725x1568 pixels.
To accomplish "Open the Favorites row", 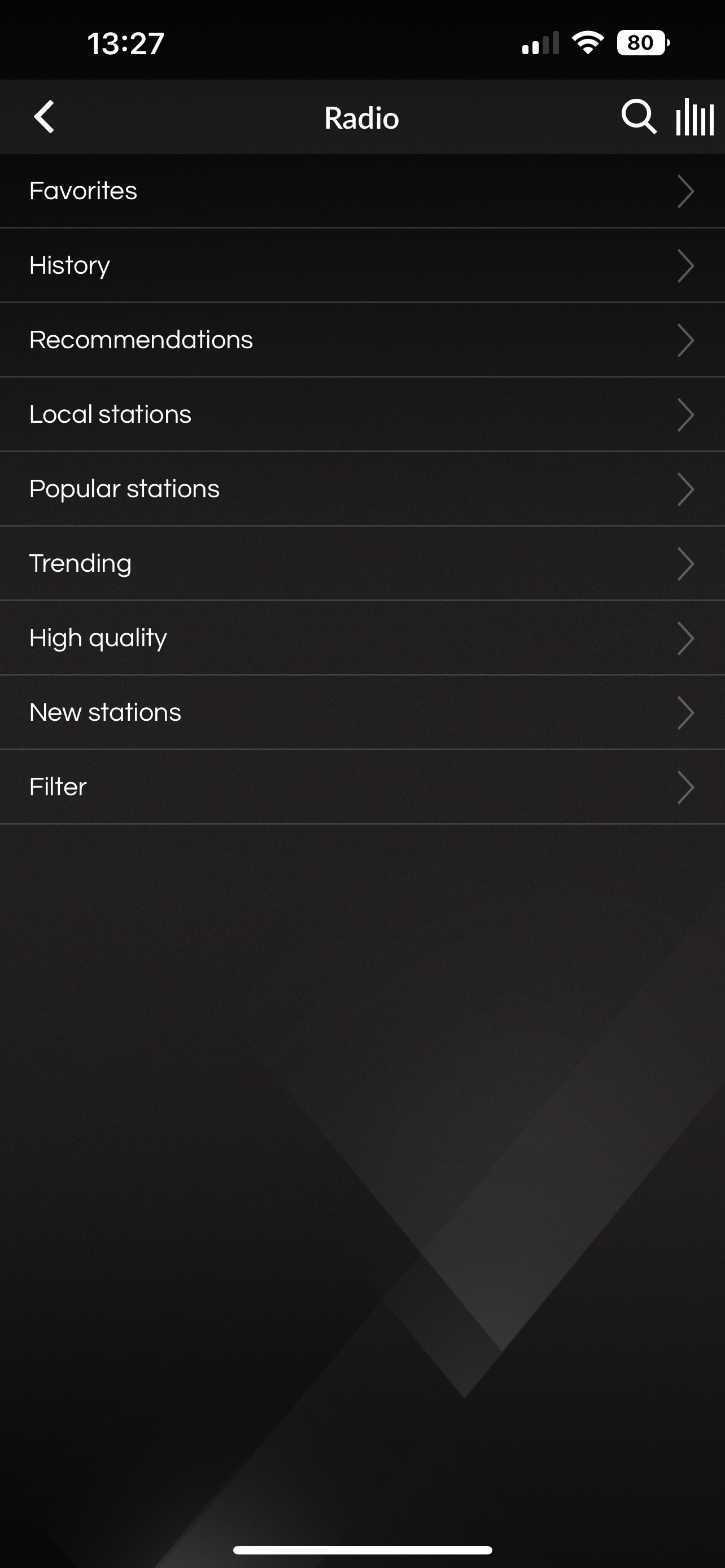I will point(362,191).
